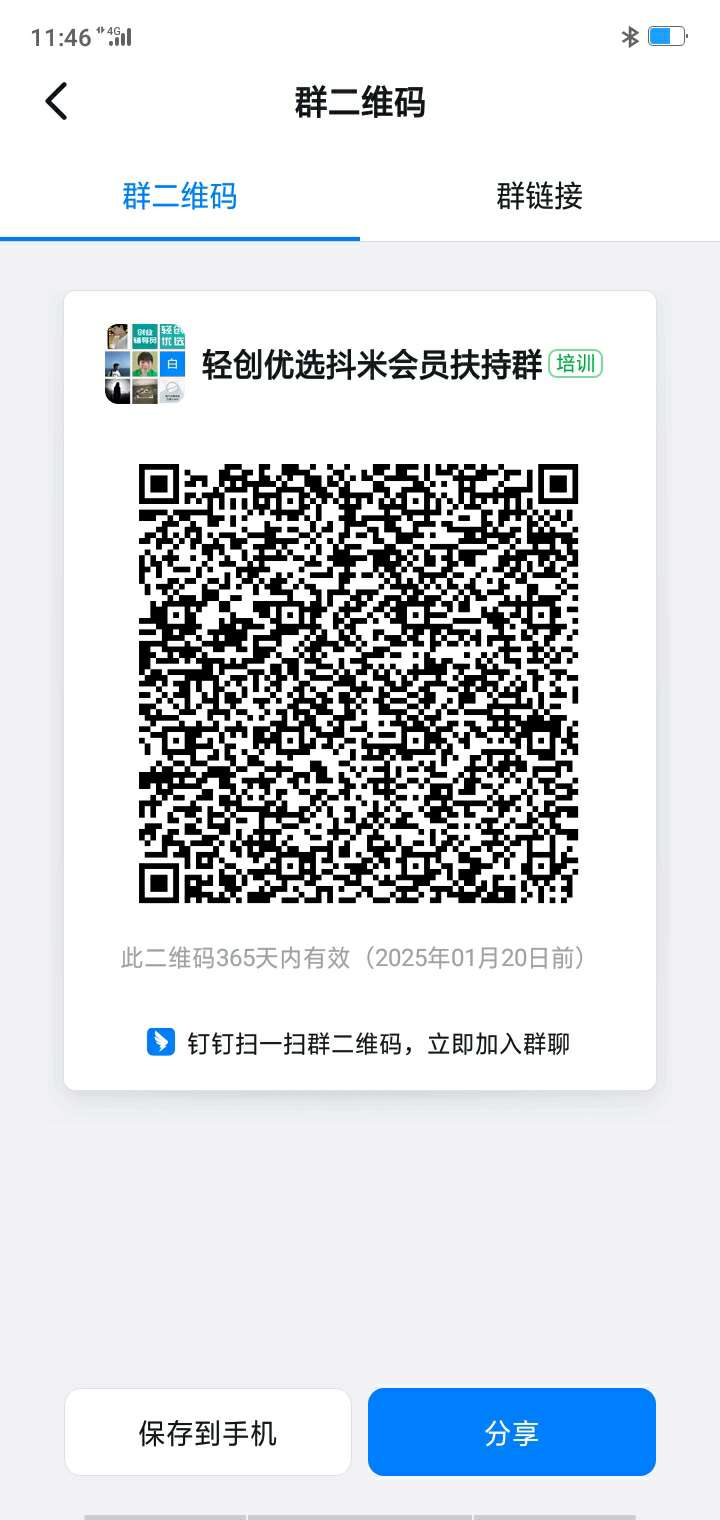Screen dimensions: 720x1520
Task: Switch to the 群链接 tab
Action: click(540, 196)
